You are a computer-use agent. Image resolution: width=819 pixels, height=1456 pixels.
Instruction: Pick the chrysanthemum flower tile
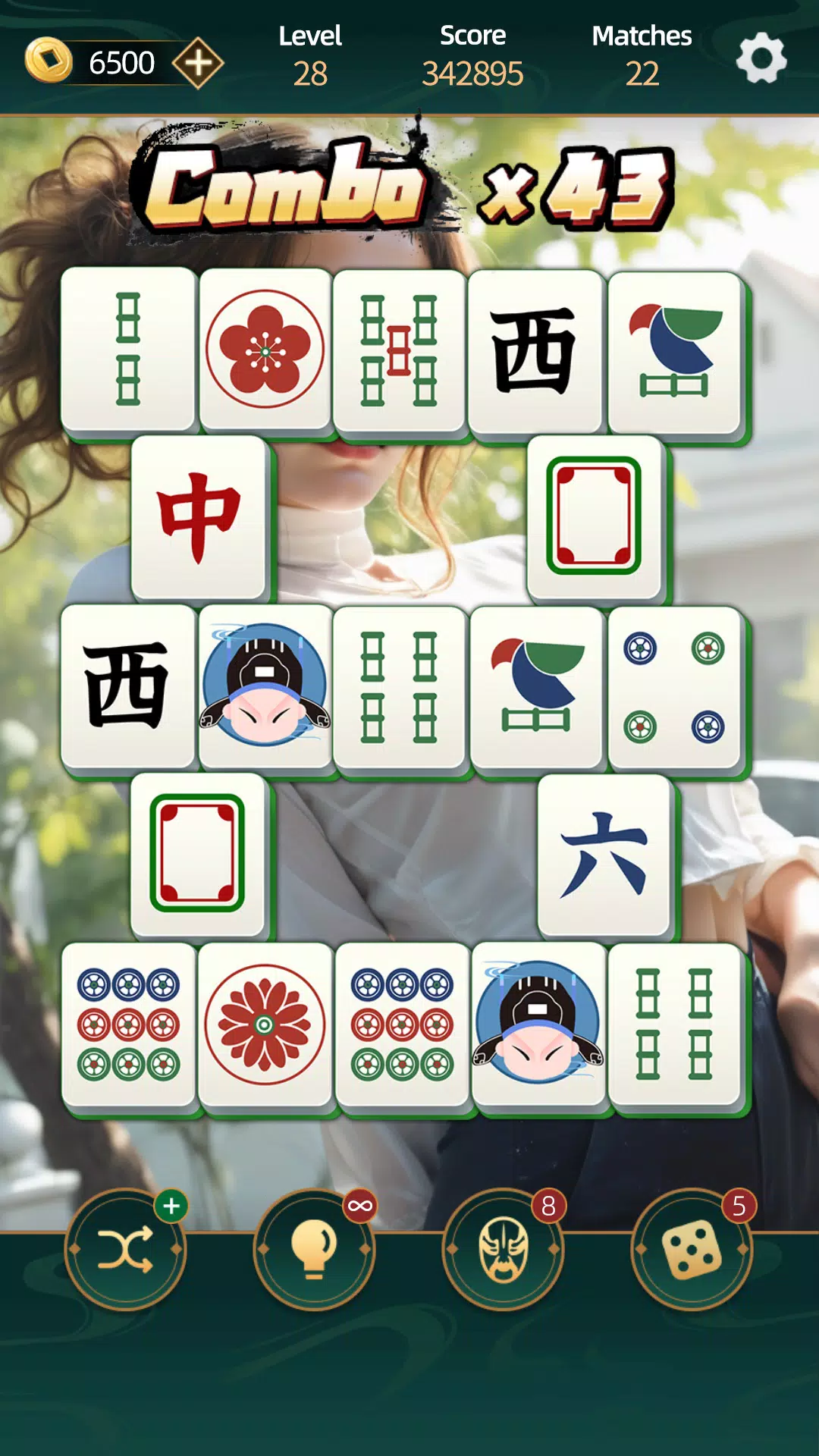tap(265, 1025)
